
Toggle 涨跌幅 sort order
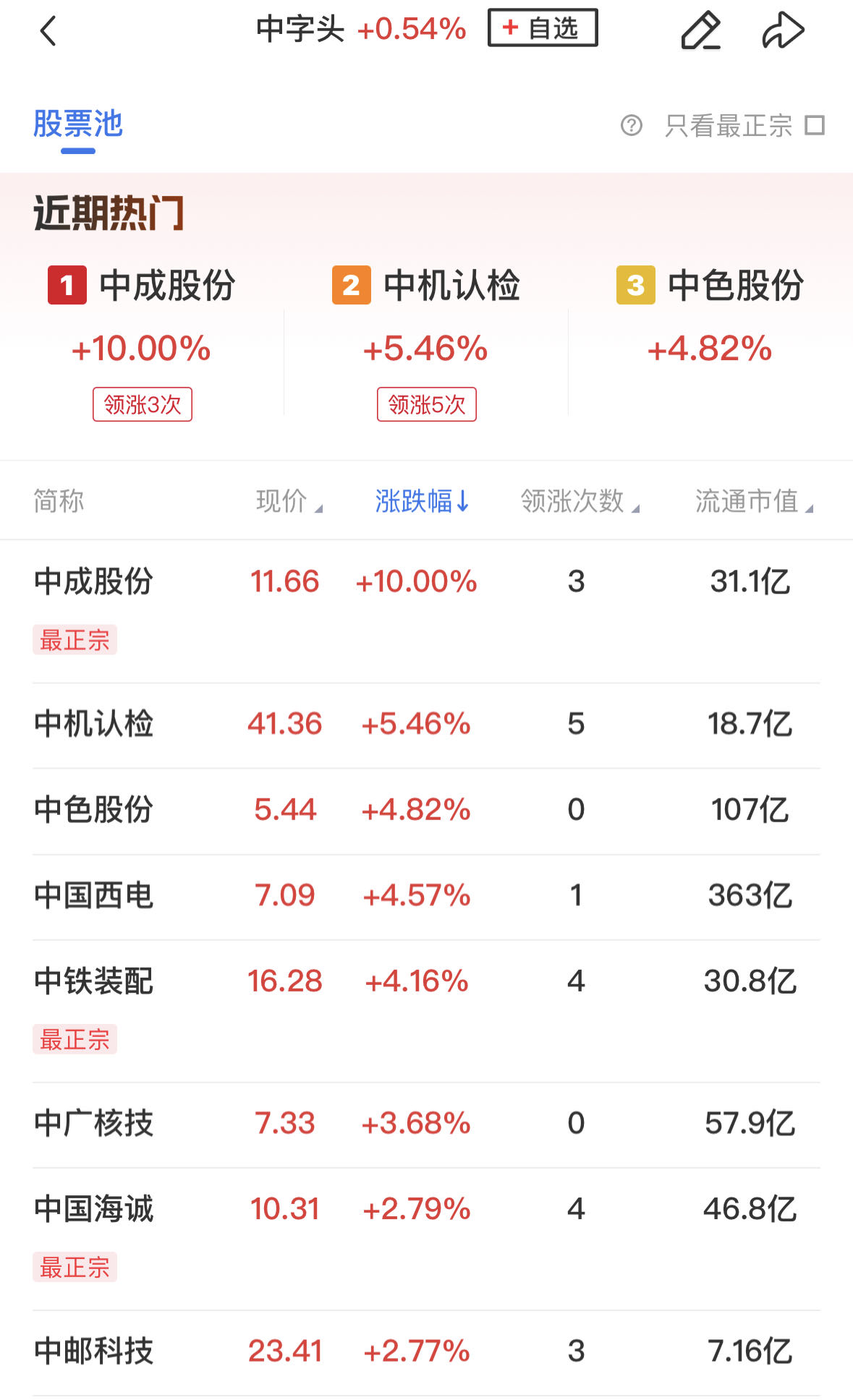pyautogui.click(x=422, y=500)
